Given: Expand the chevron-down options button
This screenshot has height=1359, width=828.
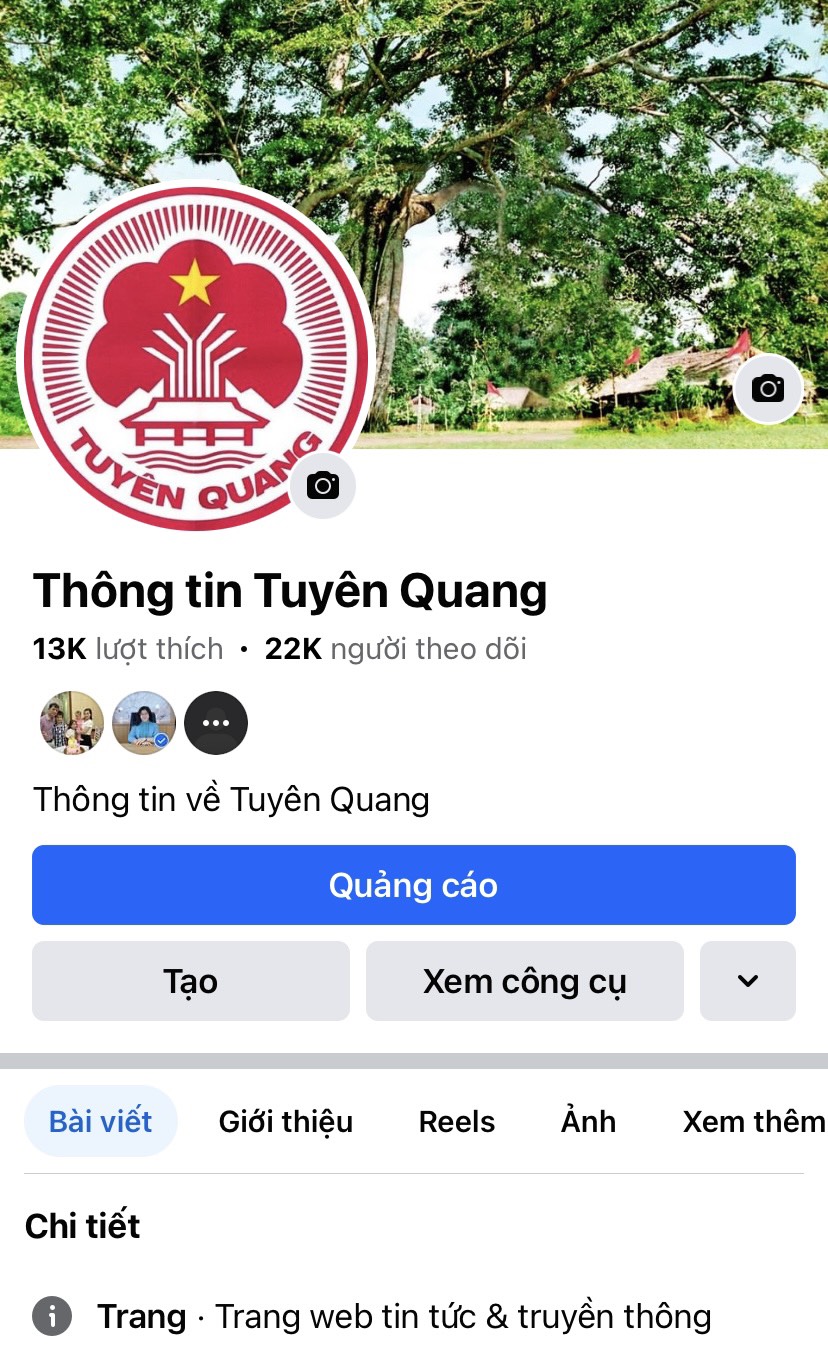Looking at the screenshot, I should click(747, 981).
